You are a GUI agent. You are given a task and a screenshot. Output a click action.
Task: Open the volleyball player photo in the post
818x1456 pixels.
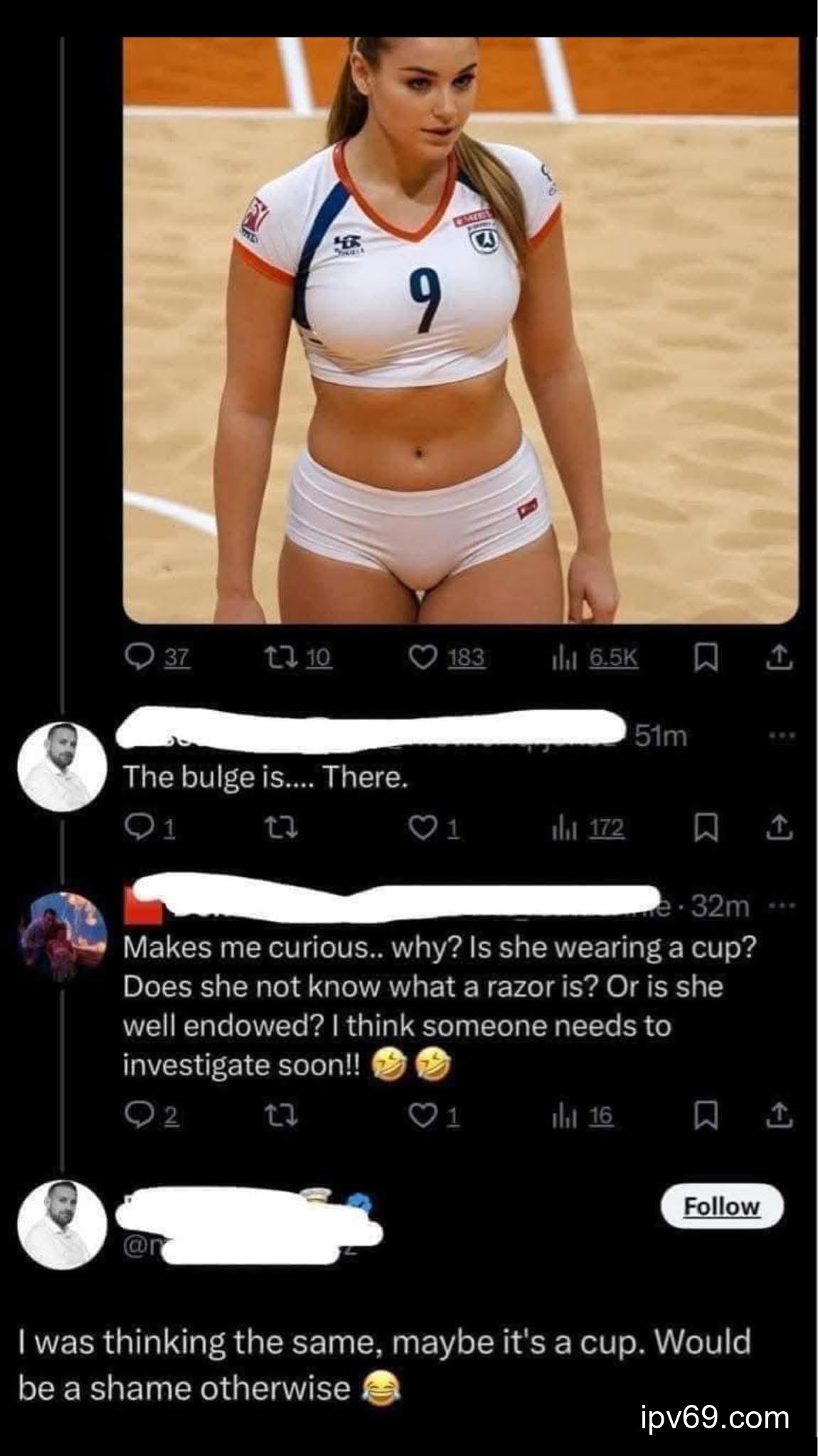[460, 330]
